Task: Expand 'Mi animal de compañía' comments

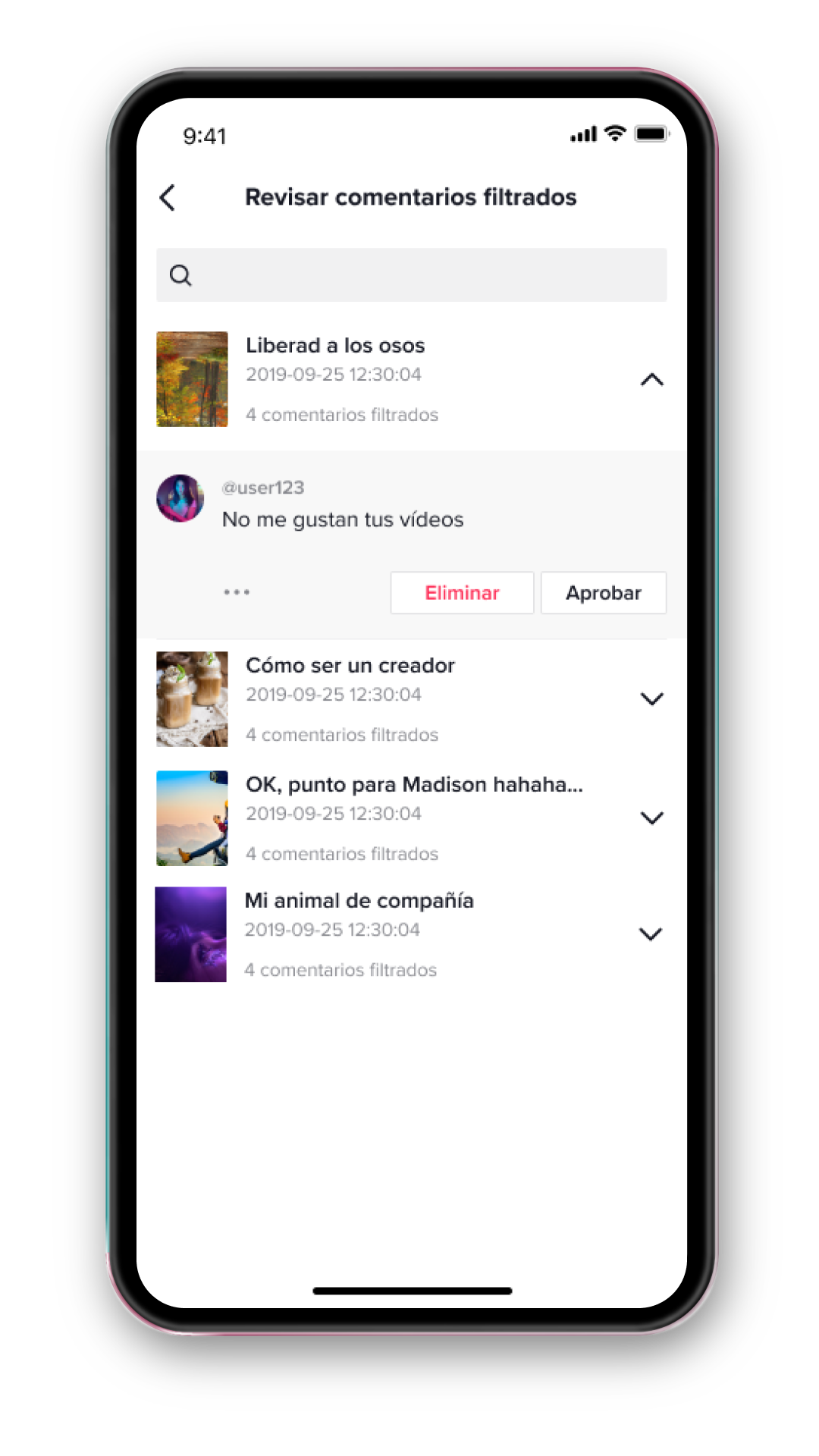Action: pos(651,934)
